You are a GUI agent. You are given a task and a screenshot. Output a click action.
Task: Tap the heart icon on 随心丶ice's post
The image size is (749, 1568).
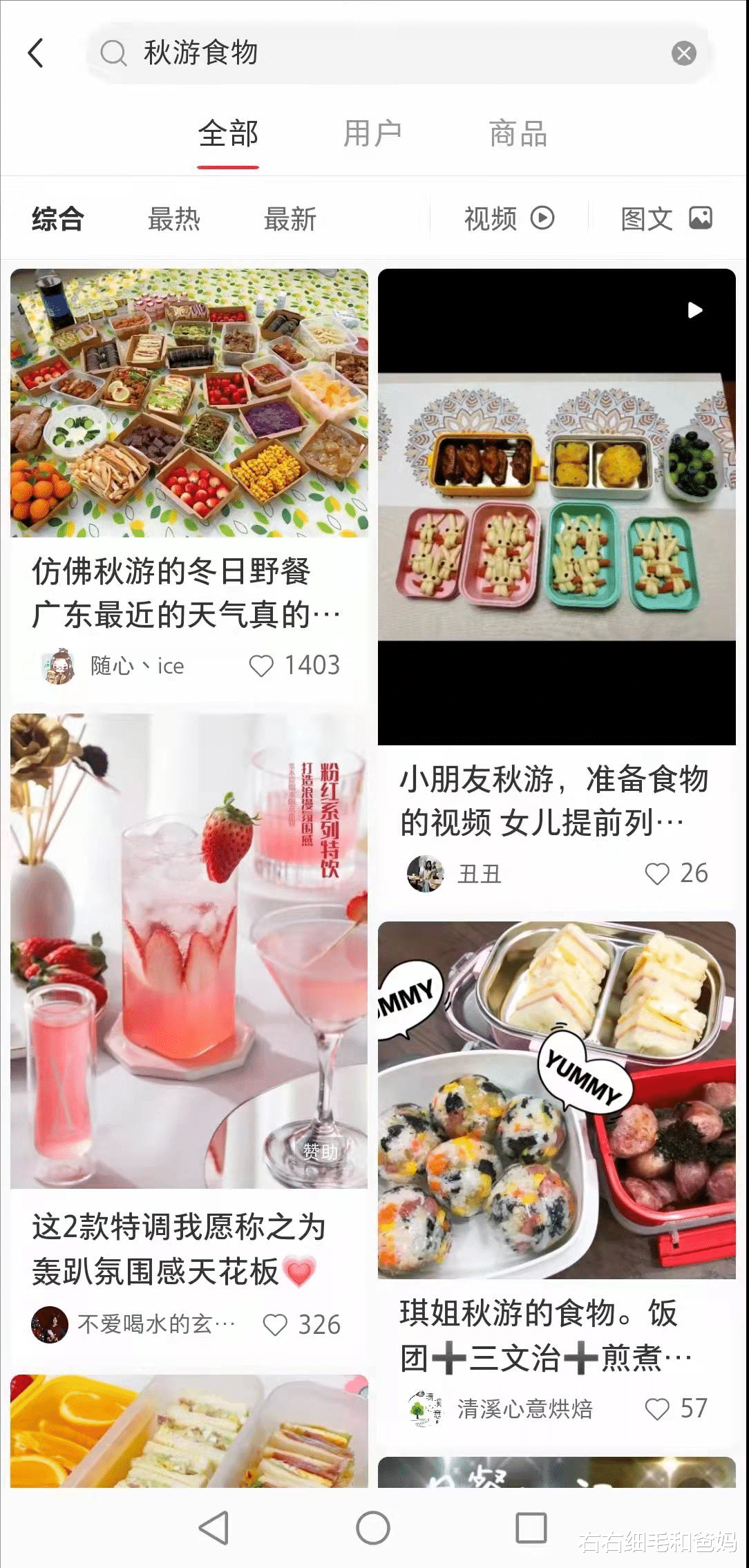point(262,665)
